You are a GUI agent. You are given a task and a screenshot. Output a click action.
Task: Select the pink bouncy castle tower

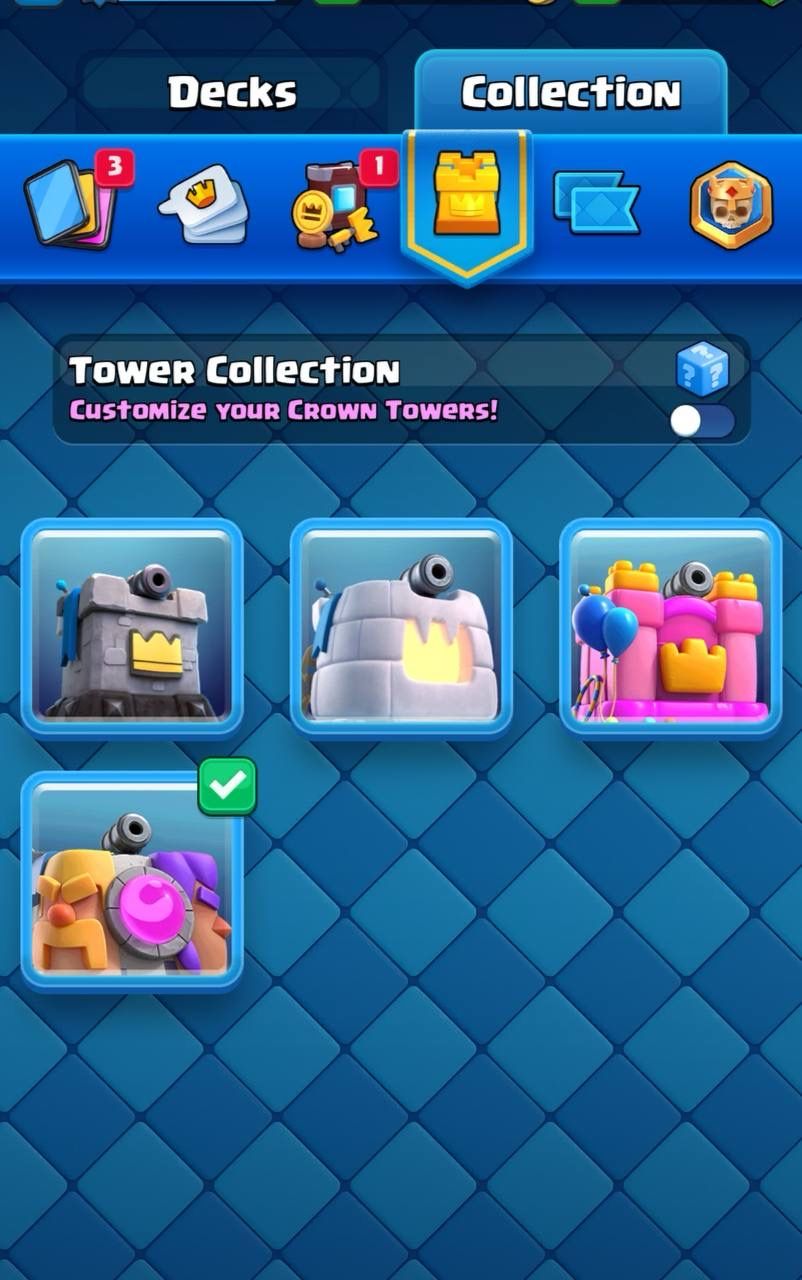(670, 628)
